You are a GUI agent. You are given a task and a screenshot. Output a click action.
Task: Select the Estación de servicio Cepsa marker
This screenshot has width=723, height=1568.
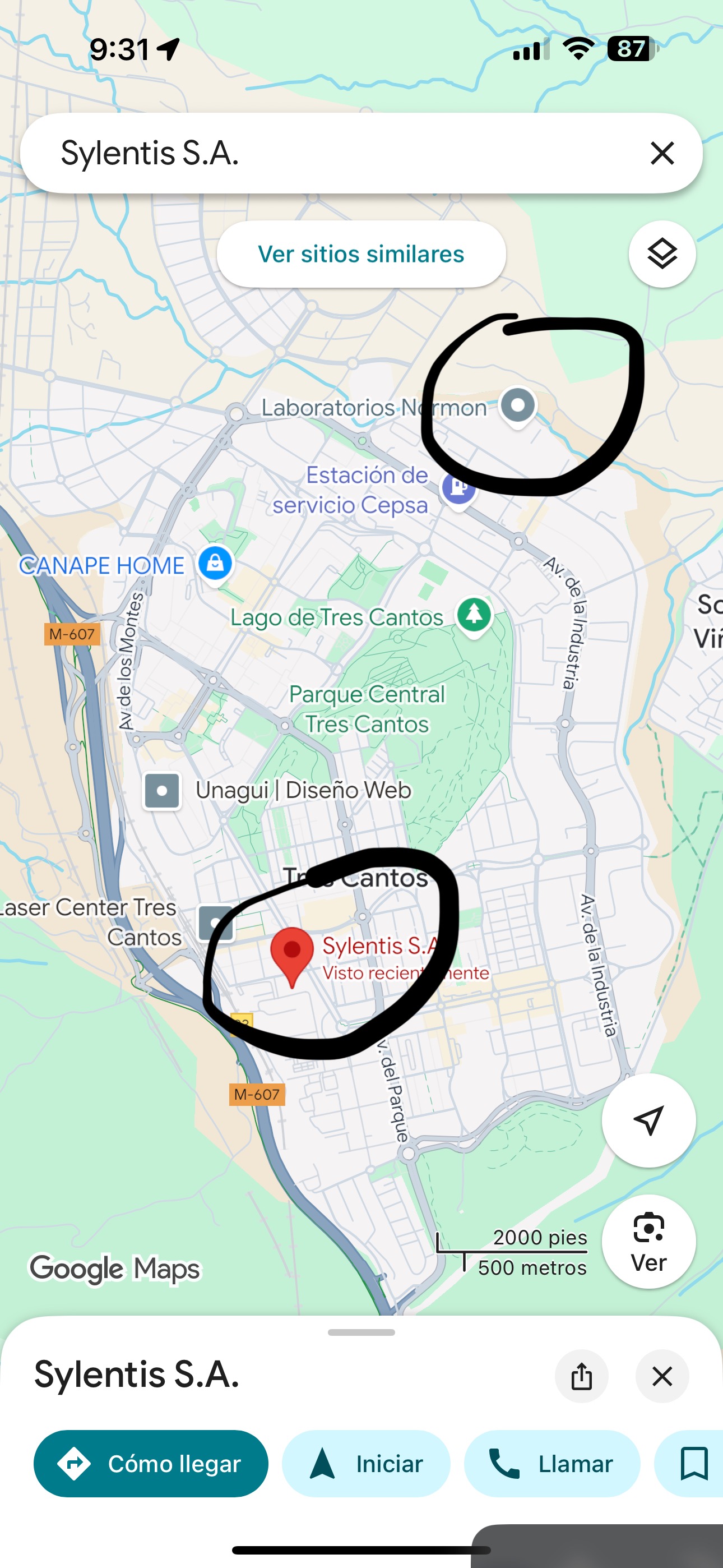pyautogui.click(x=459, y=489)
